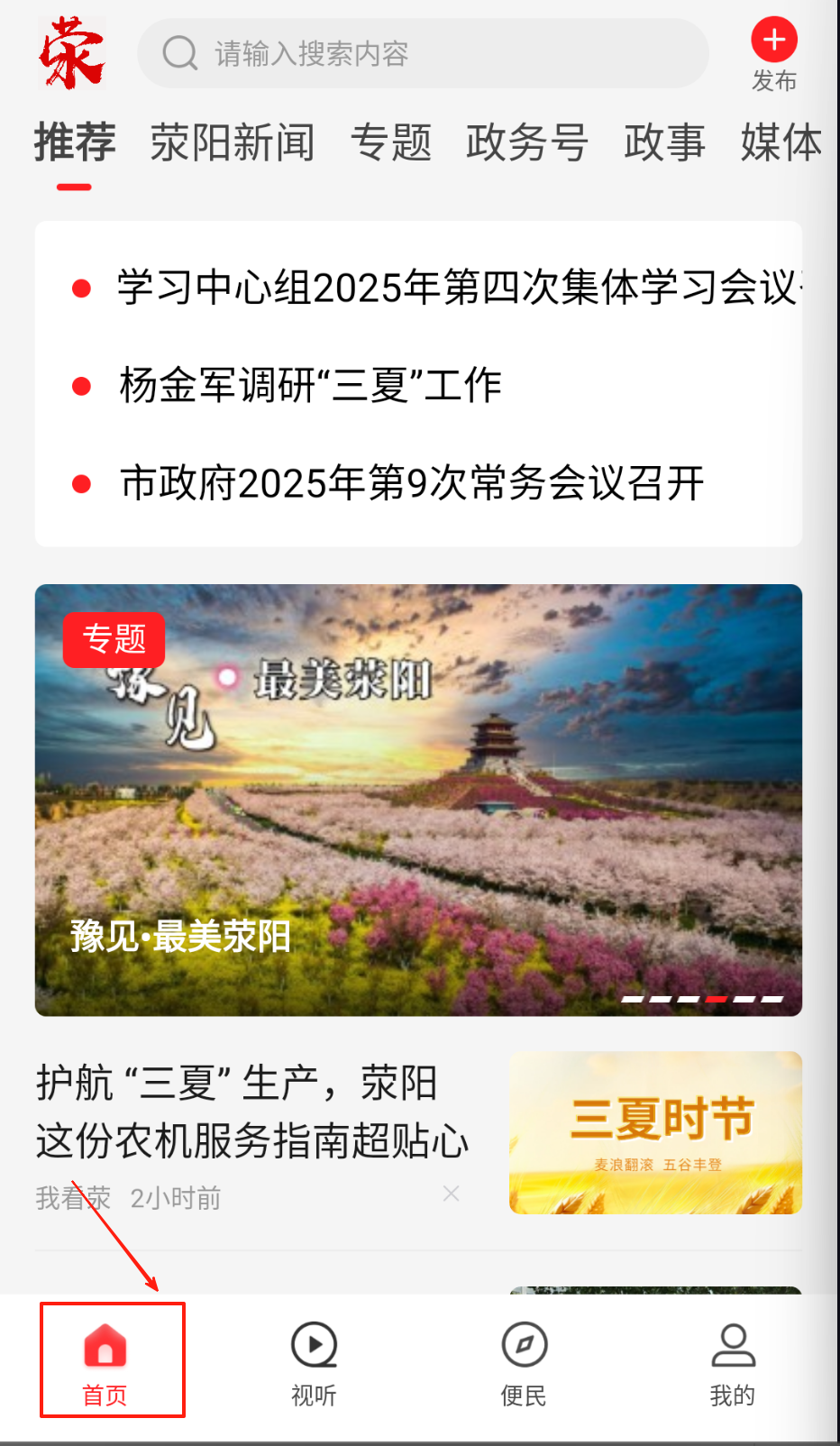Open the 护航“三夏”生产 farm machinery article
Viewport: 840px width, 1446px height.
point(252,1112)
